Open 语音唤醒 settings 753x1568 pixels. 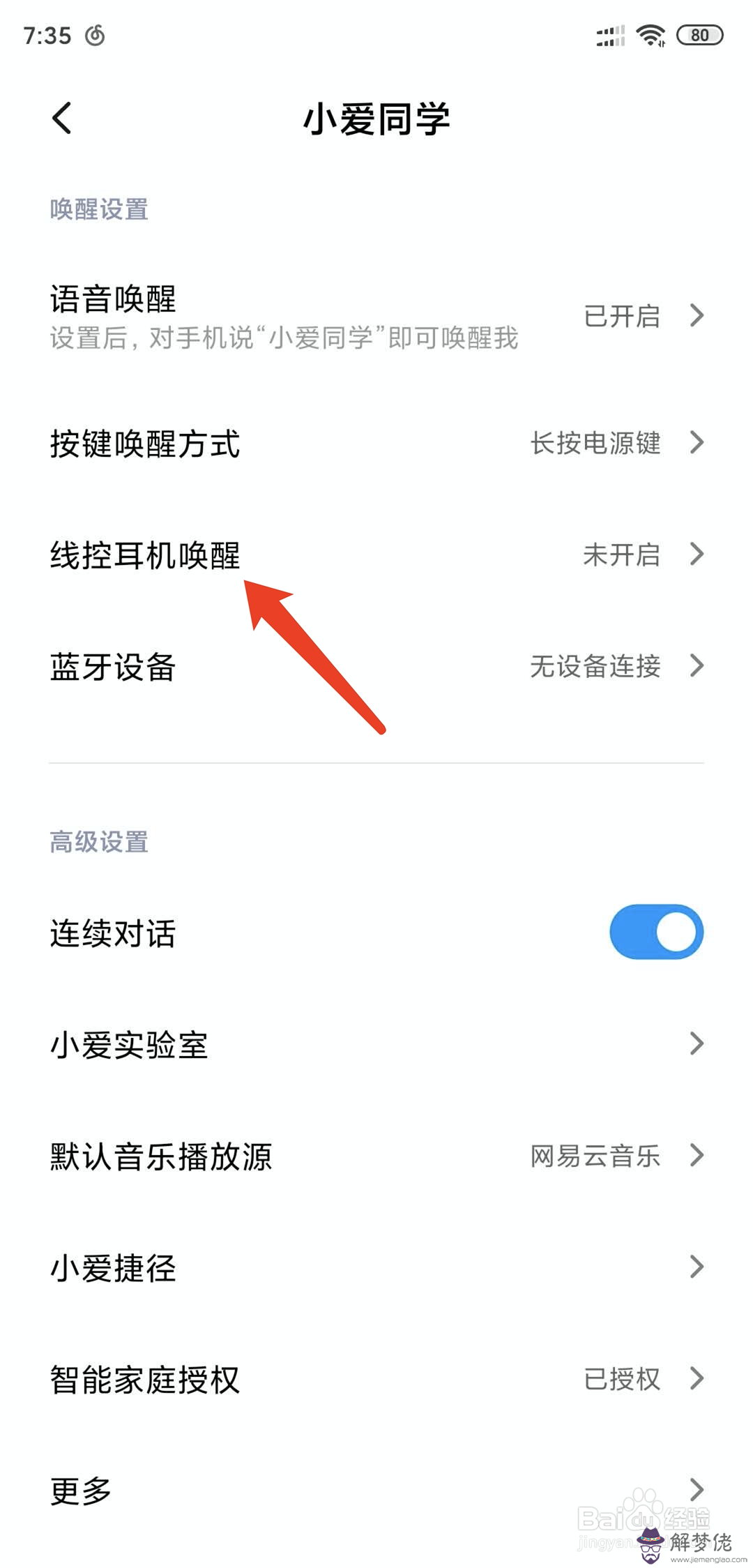[x=376, y=316]
